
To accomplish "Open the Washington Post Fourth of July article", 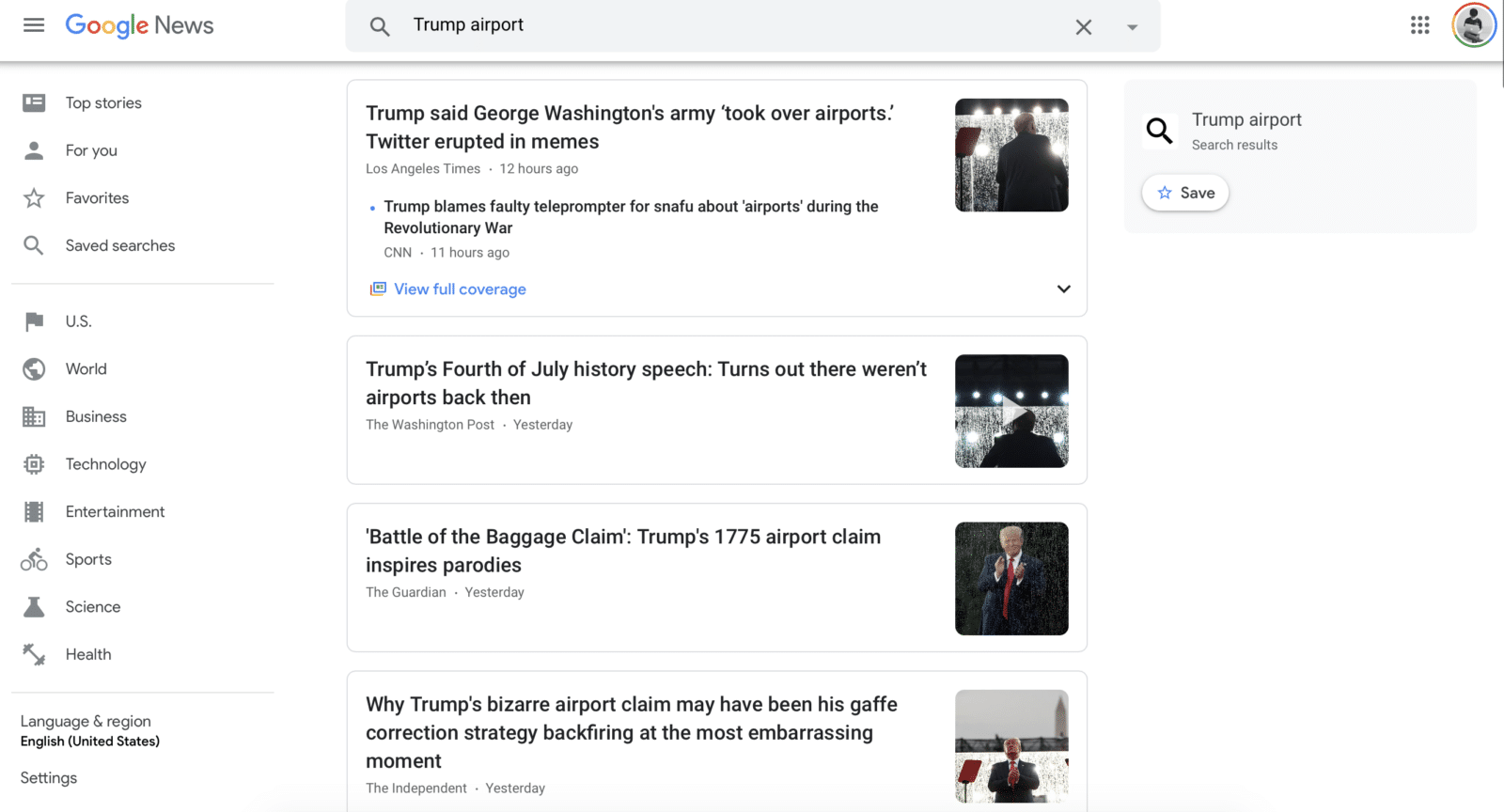I will tap(646, 383).
